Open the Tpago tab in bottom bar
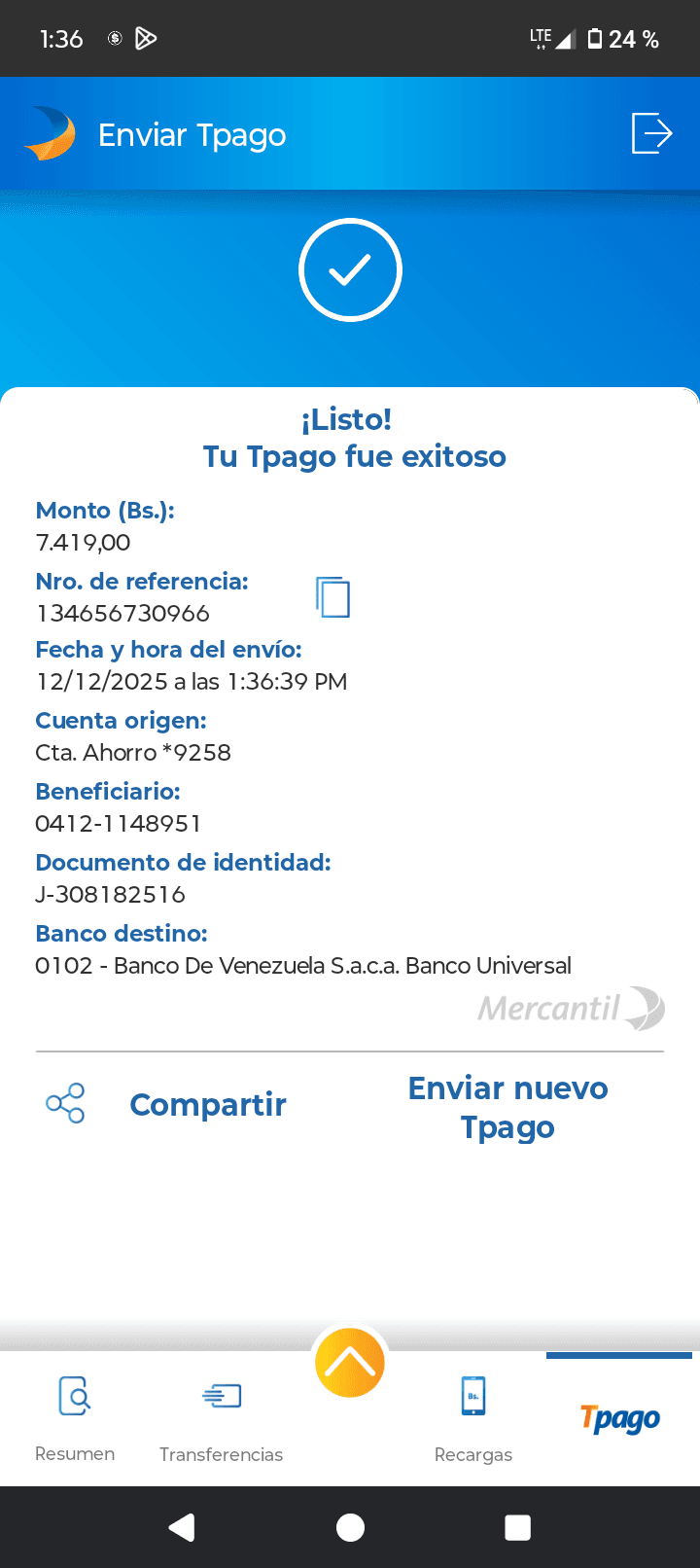The width and height of the screenshot is (700, 1568). tap(619, 1418)
